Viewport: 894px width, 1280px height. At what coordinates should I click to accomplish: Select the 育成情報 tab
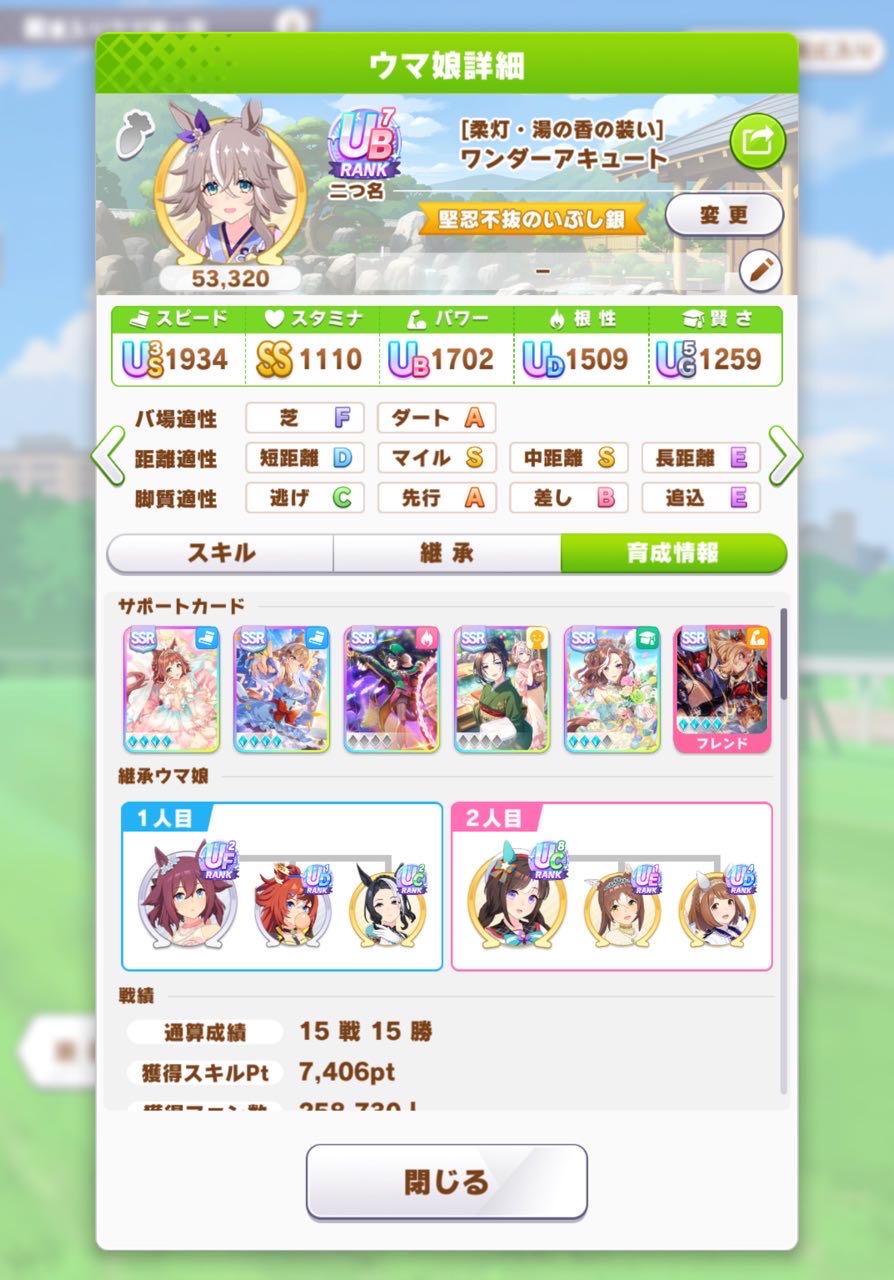[x=673, y=553]
